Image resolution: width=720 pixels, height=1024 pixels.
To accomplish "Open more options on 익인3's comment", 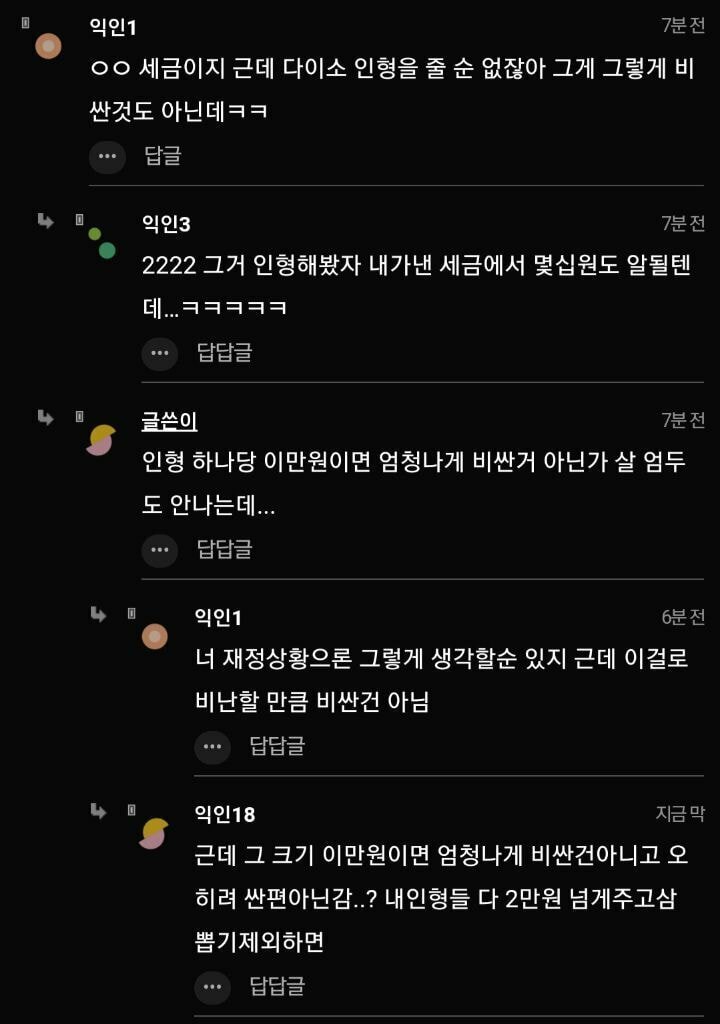I will point(159,353).
